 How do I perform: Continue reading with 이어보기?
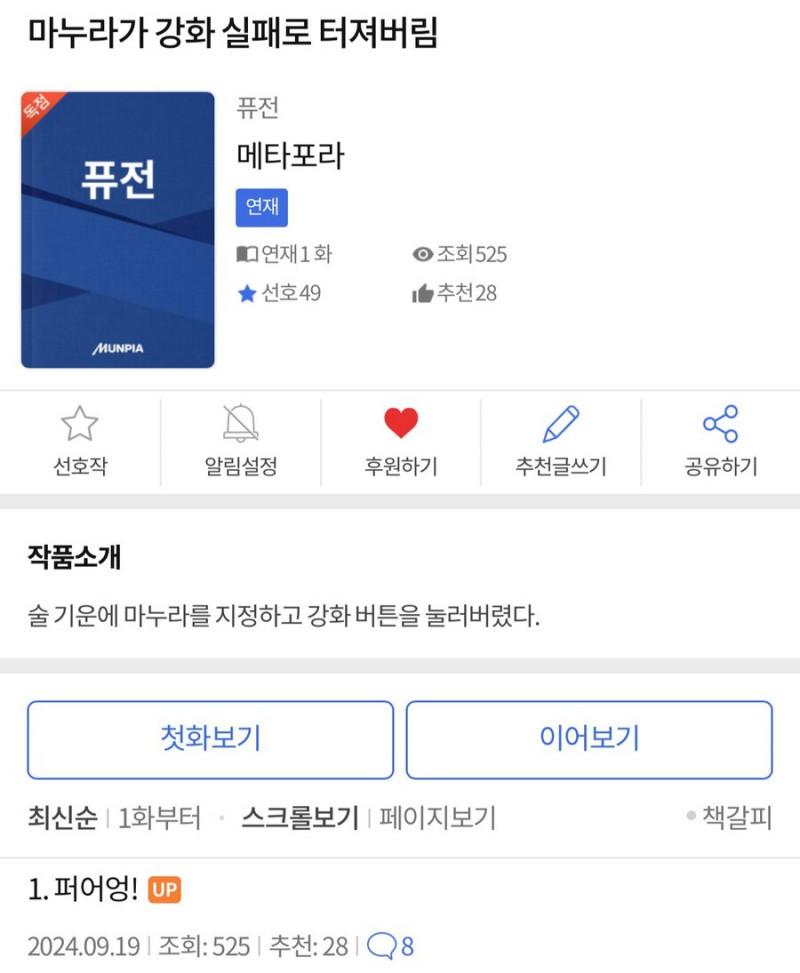pos(589,740)
